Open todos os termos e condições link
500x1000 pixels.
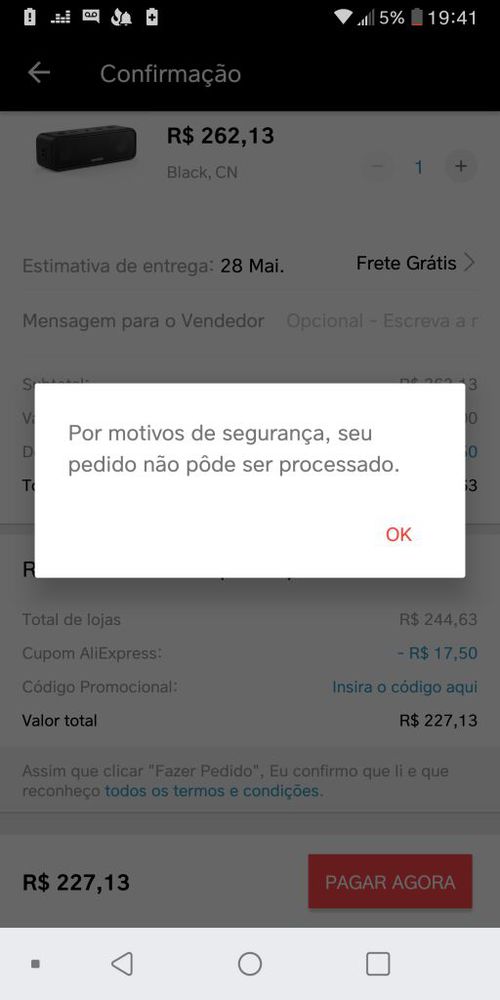point(214,791)
